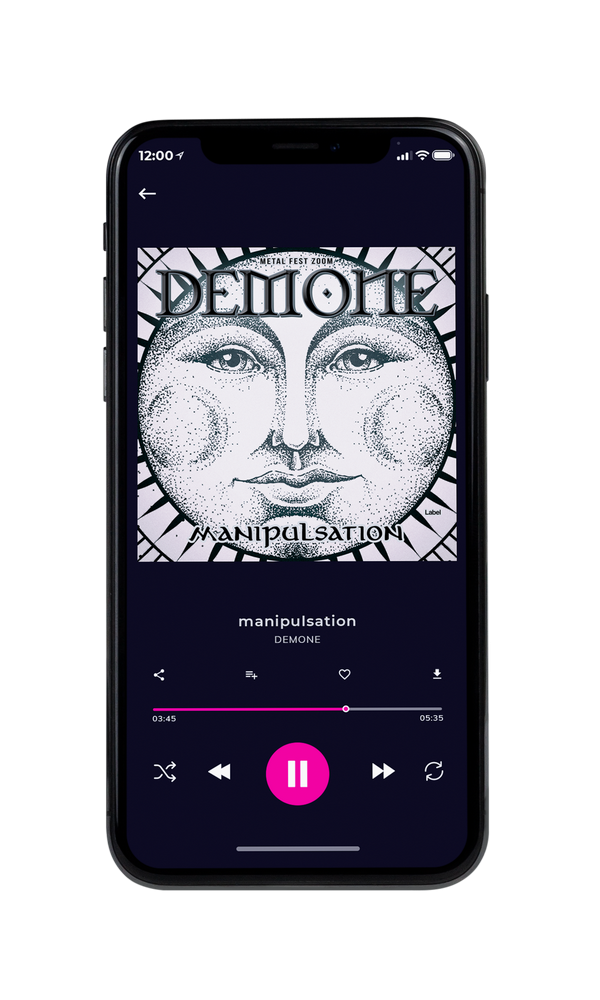This screenshot has height=1000, width=600.
Task: Add this song to a playlist
Action: click(x=251, y=675)
